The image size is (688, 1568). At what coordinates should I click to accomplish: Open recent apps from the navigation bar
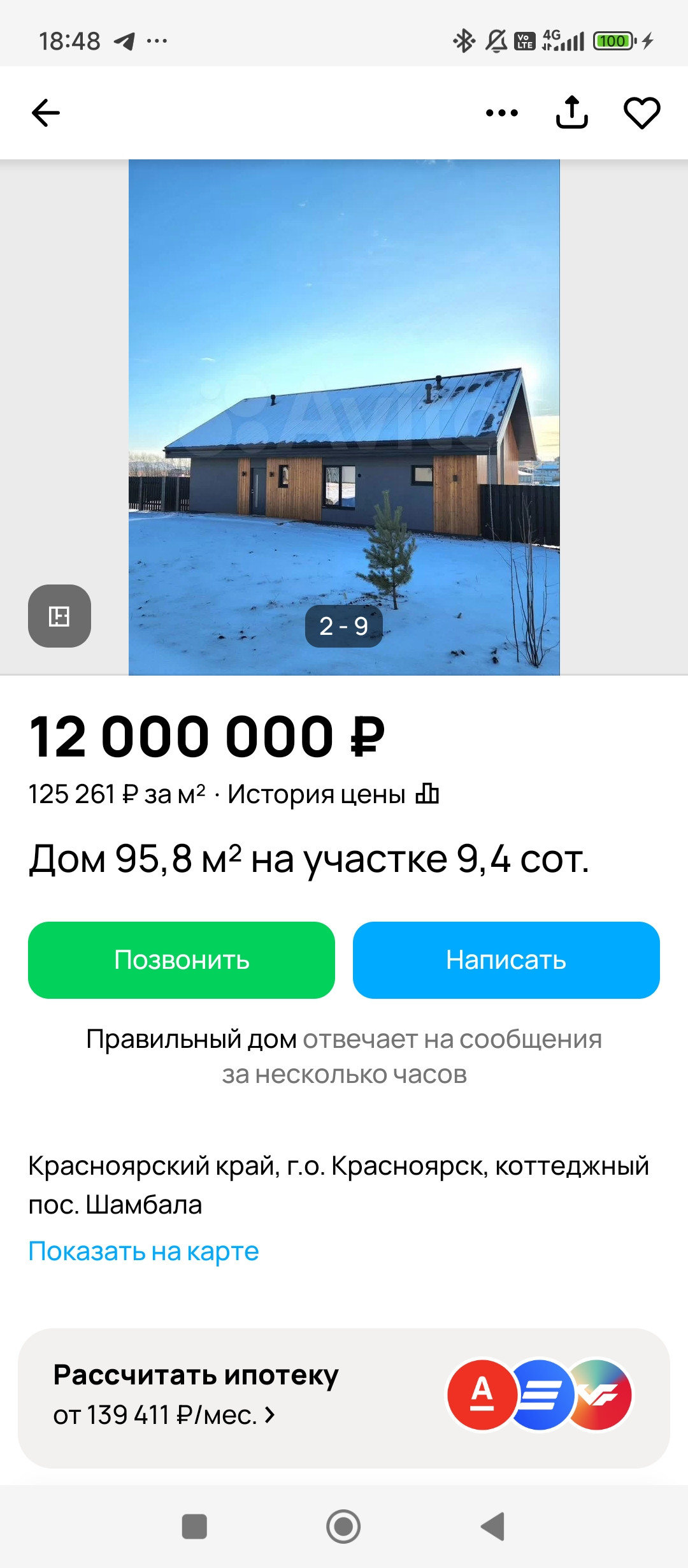[194, 1527]
